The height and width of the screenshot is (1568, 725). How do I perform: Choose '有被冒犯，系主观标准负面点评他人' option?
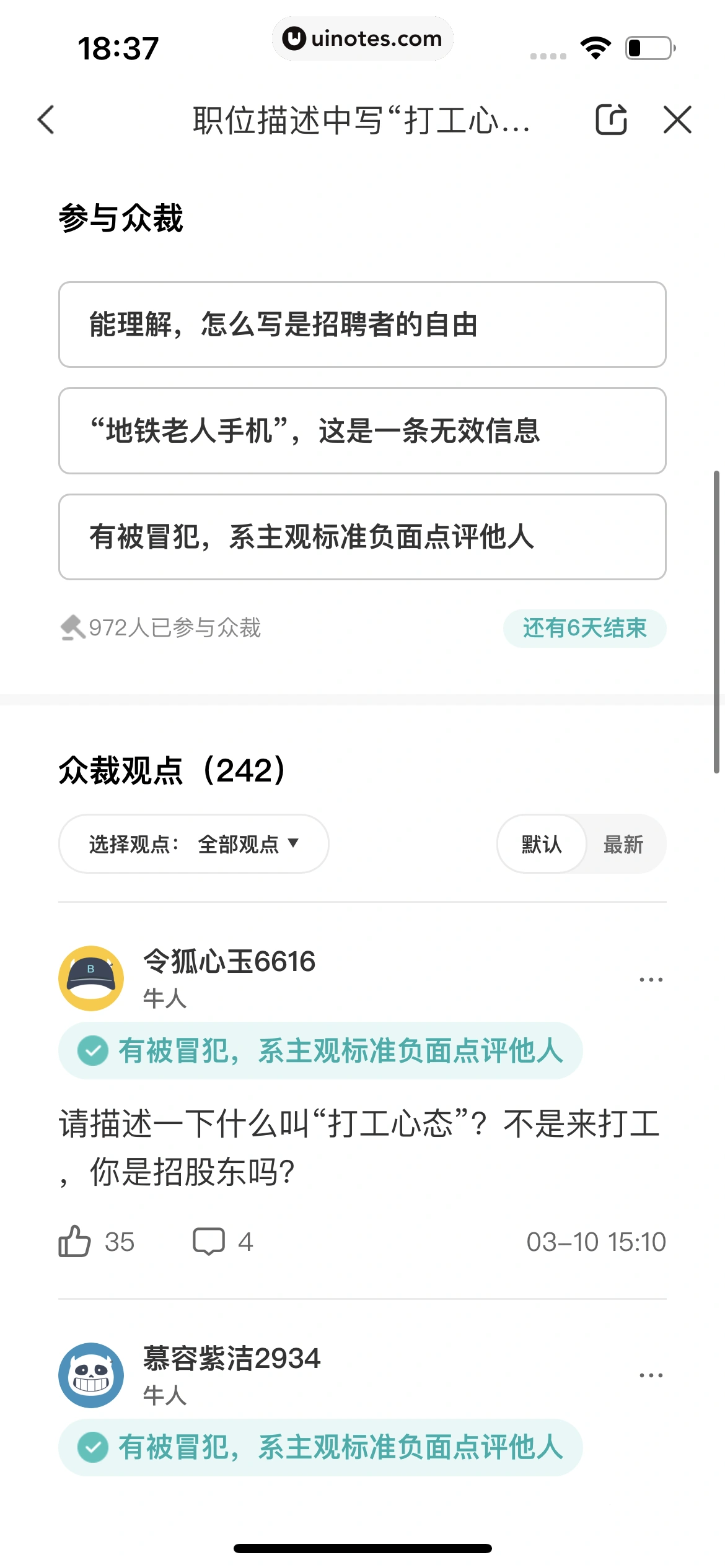[x=362, y=537]
